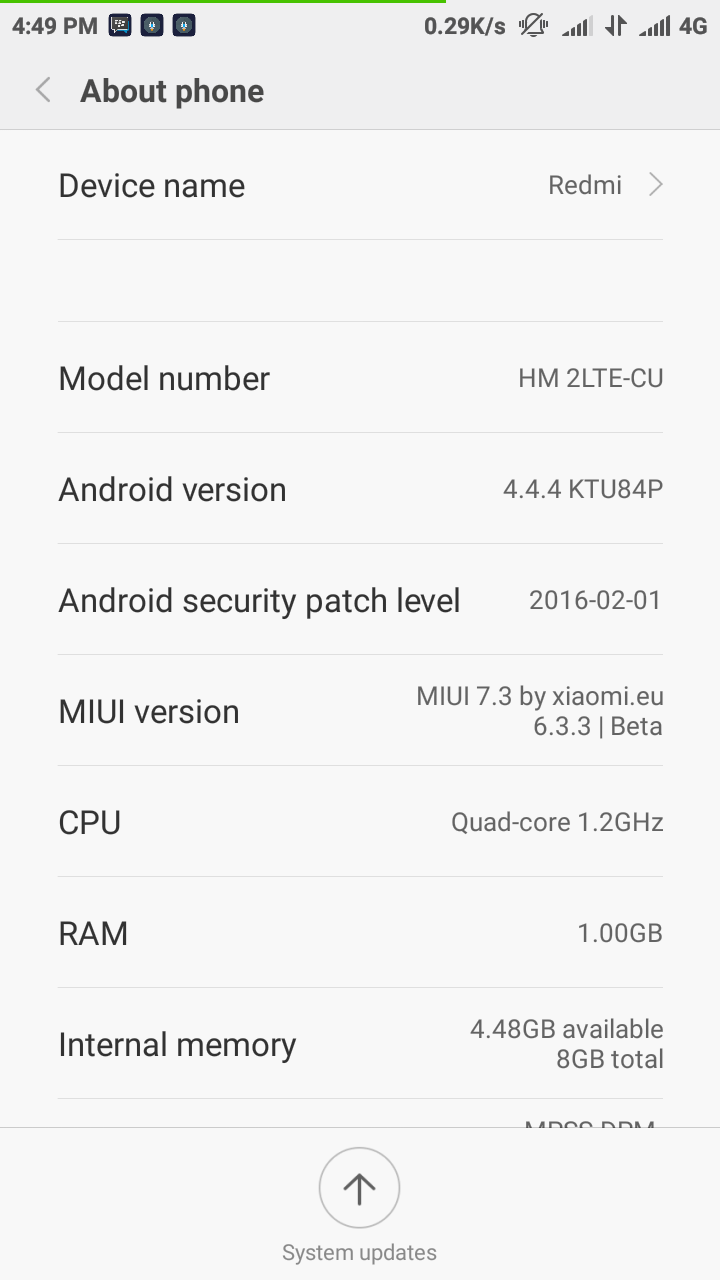Viewport: 720px width, 1280px height.
Task: Tap the Android security patch level row
Action: coord(360,600)
